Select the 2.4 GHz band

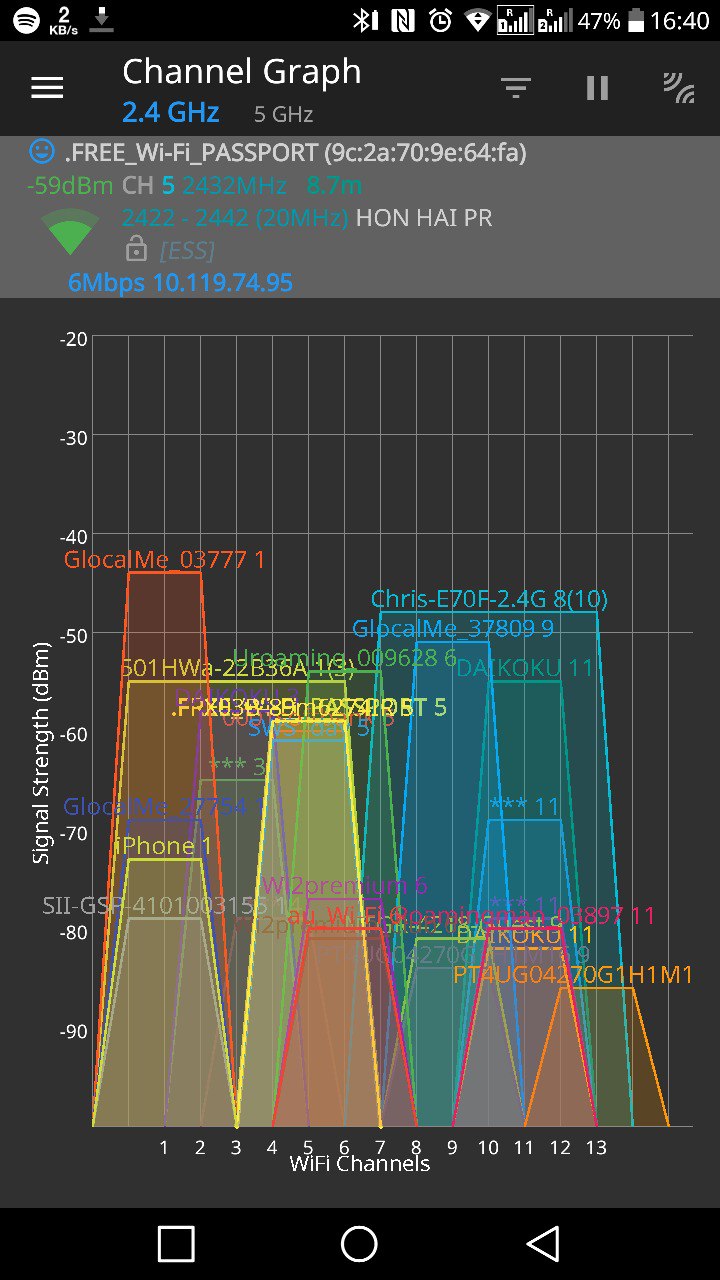(171, 113)
